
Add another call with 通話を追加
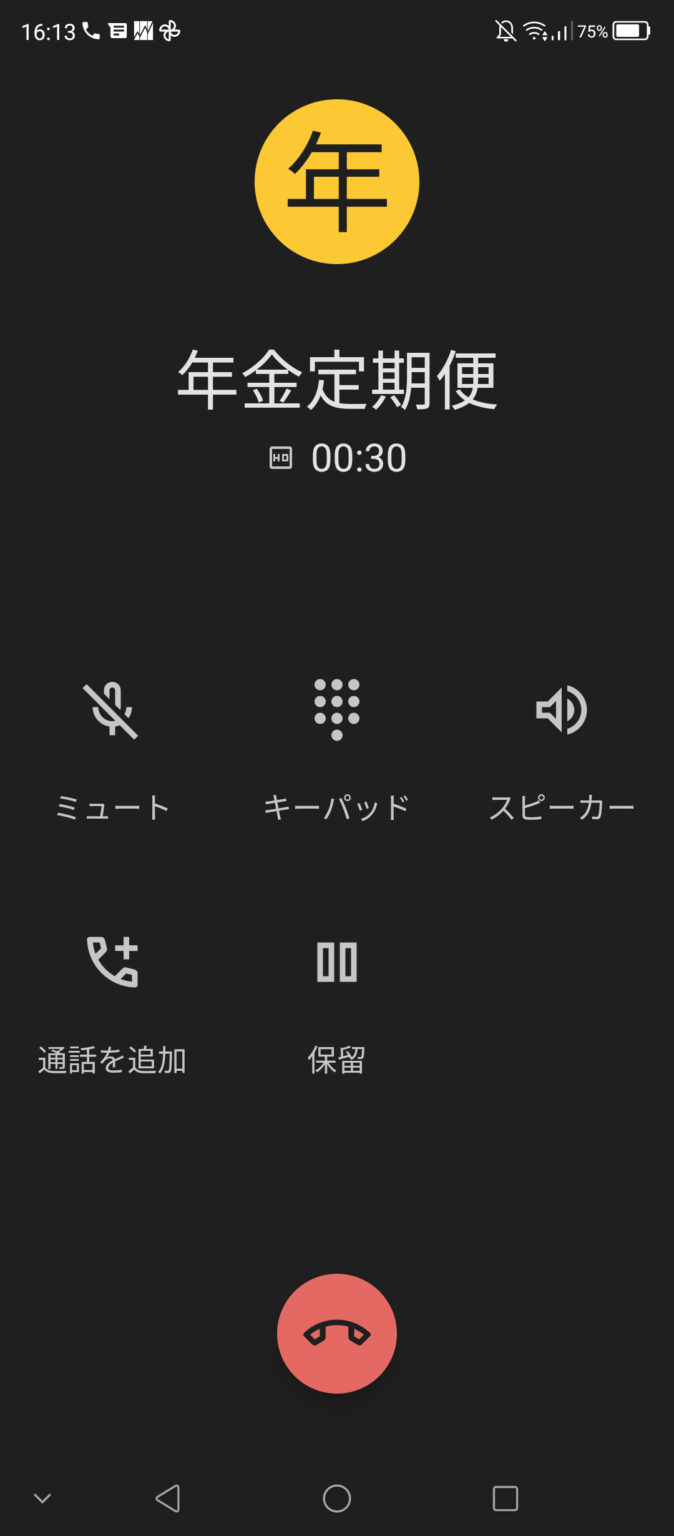coord(112,963)
